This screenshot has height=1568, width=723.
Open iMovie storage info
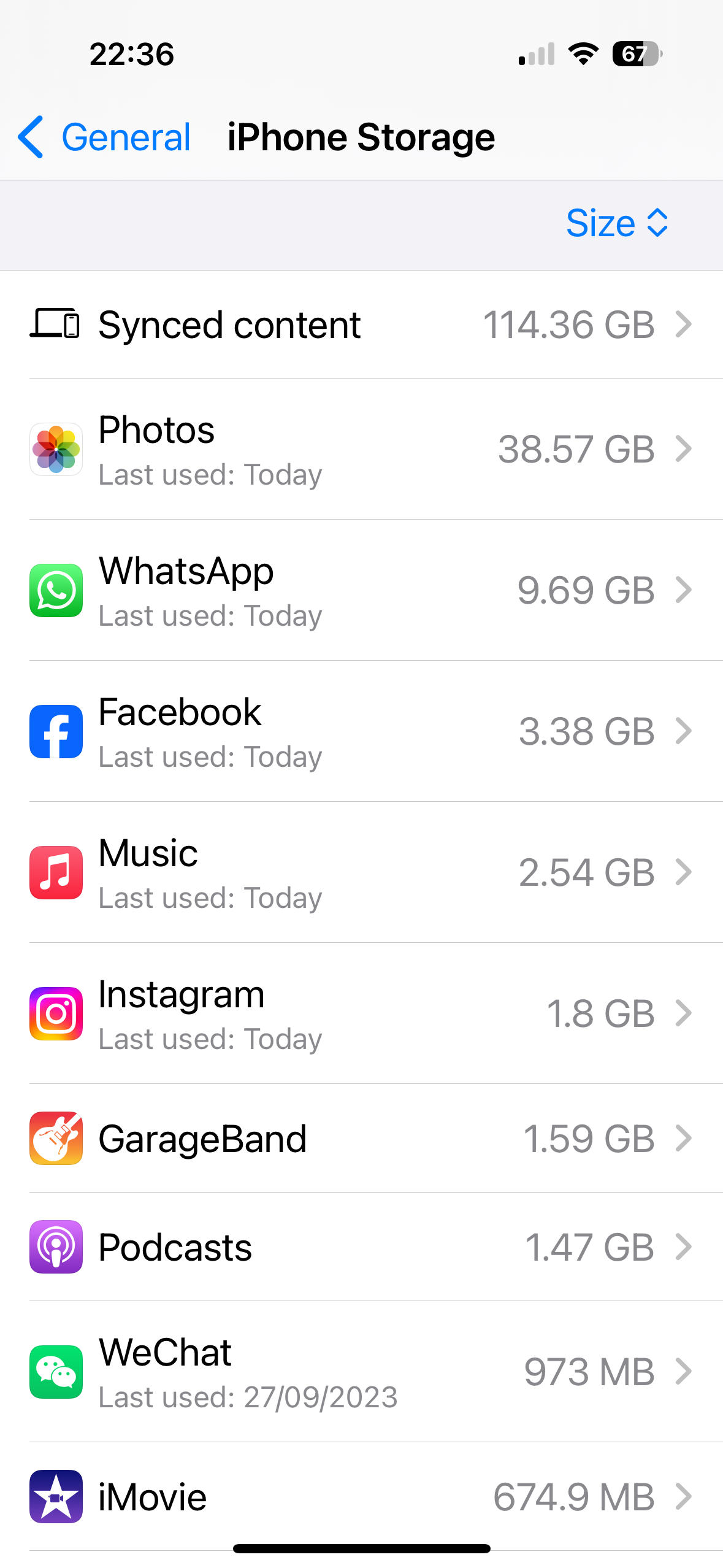click(361, 1497)
